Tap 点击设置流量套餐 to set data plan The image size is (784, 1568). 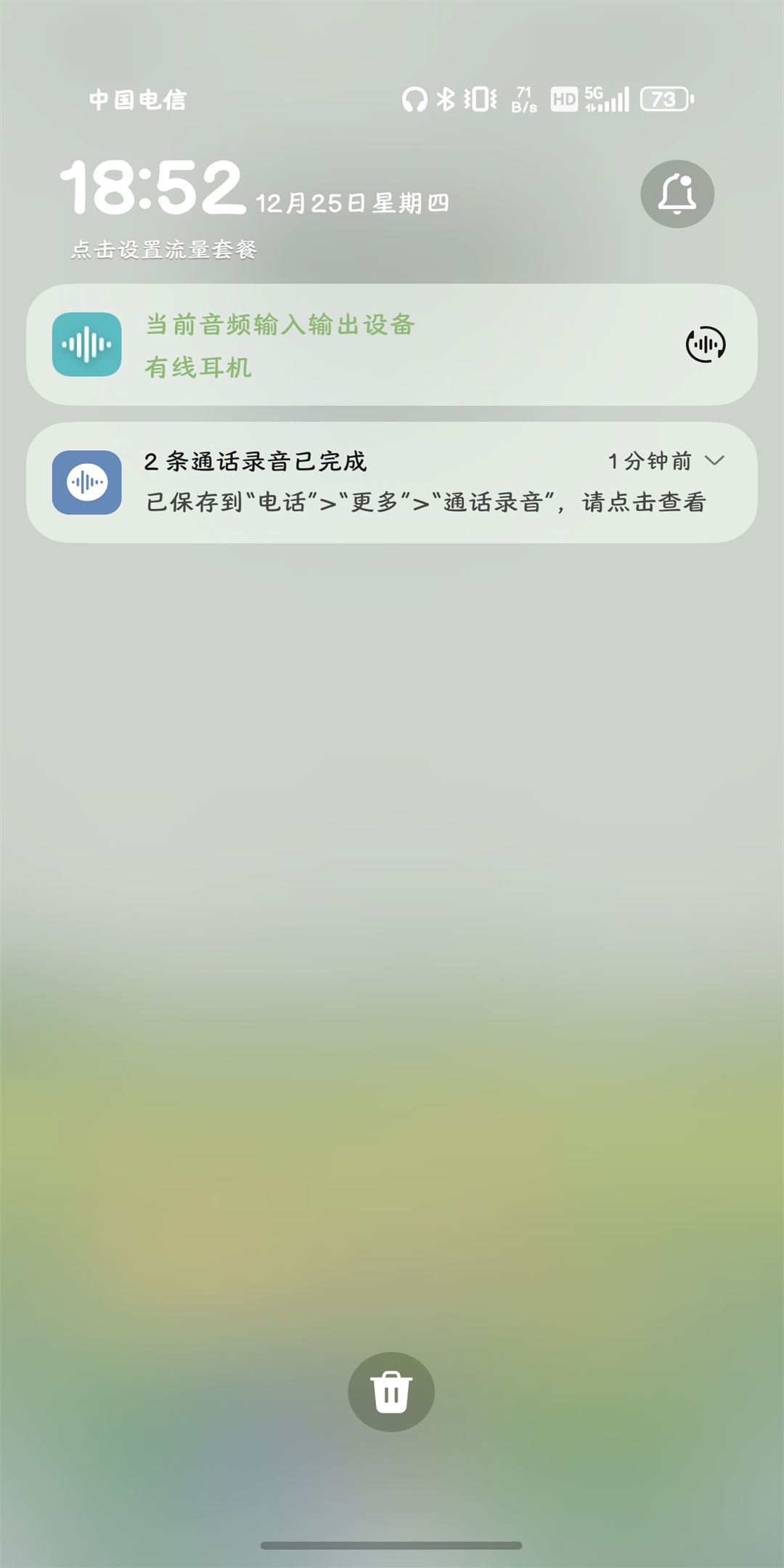pyautogui.click(x=164, y=250)
